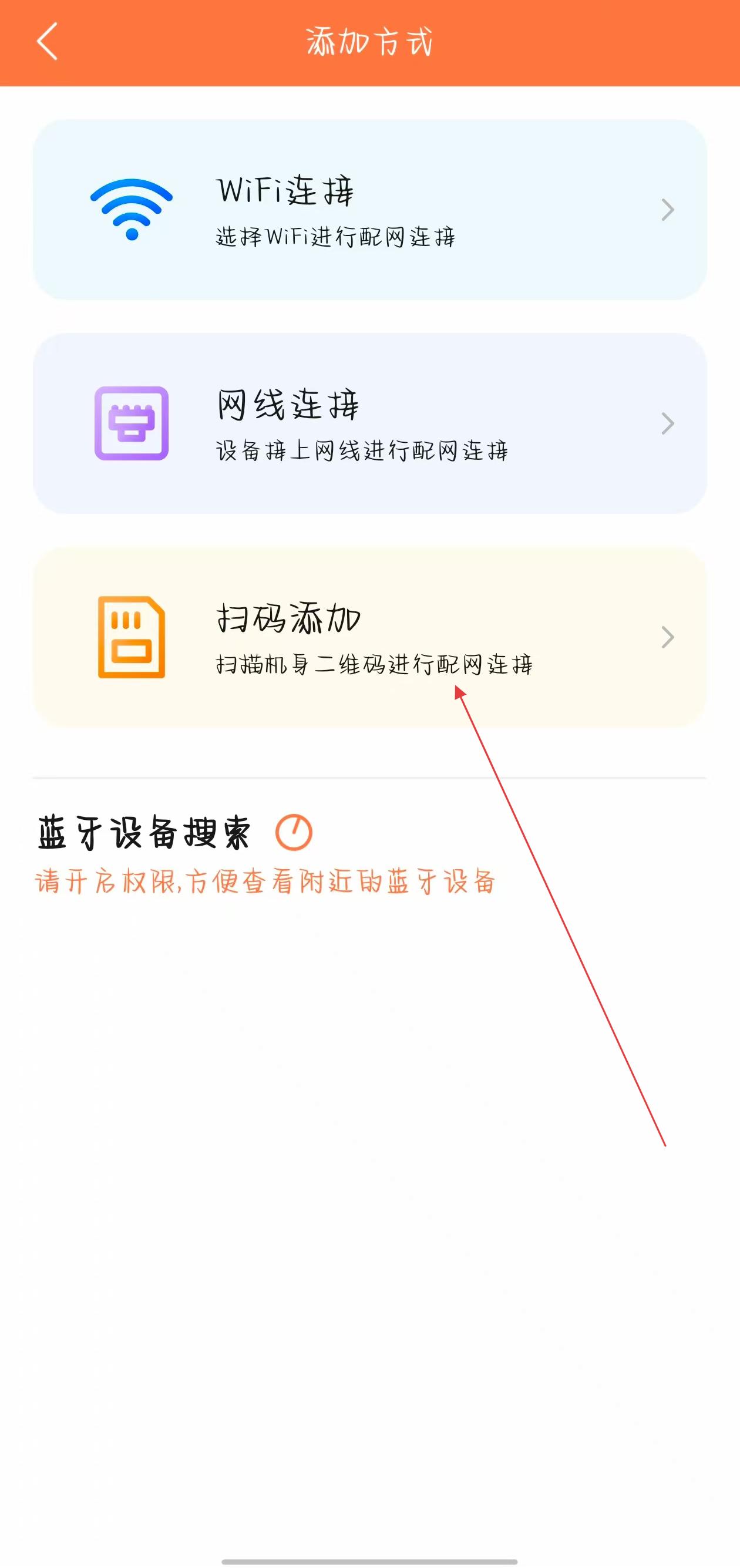This screenshot has height=1568, width=740.
Task: Go back from 添加方式 page
Action: (x=48, y=41)
